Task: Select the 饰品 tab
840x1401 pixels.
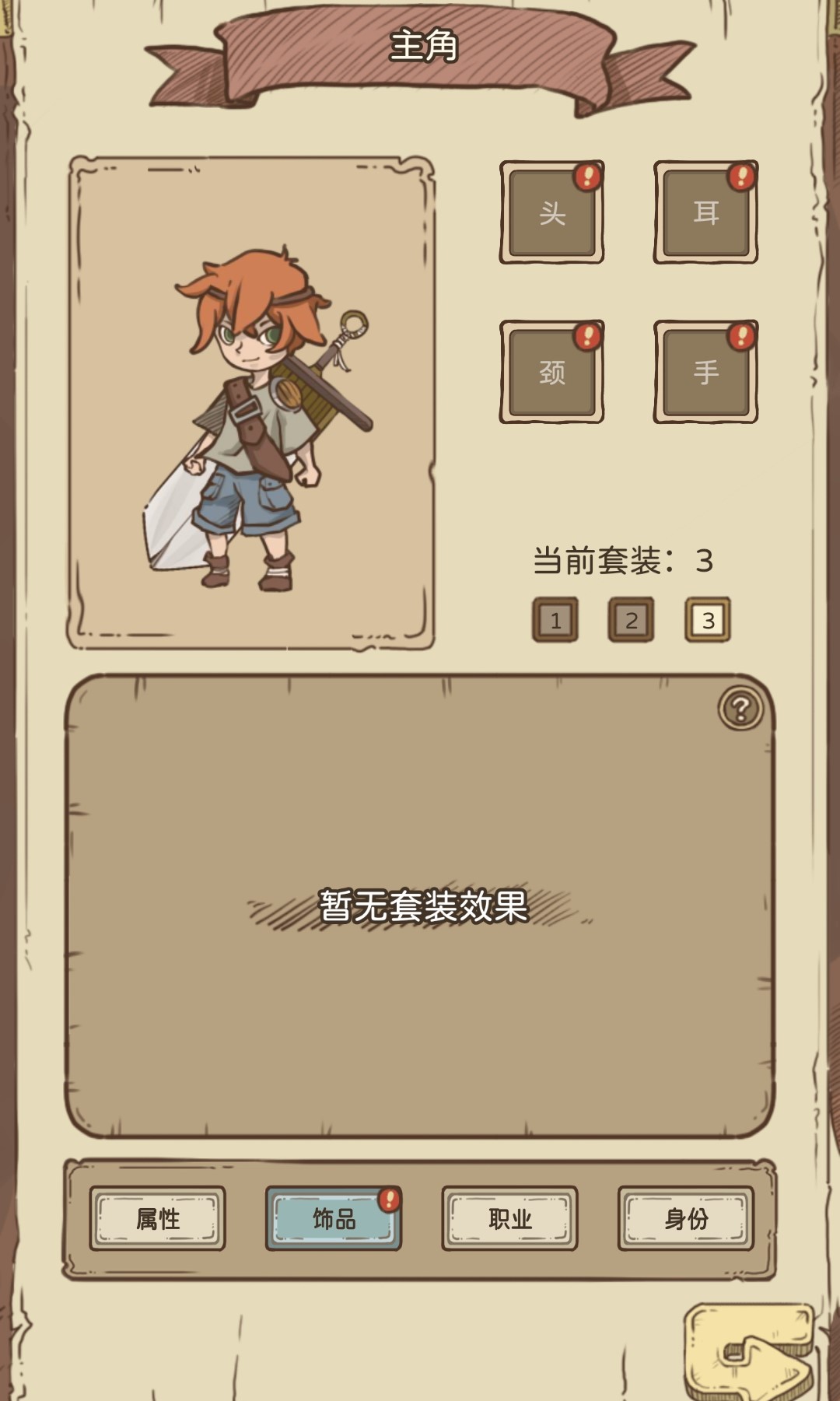Action: [334, 1218]
